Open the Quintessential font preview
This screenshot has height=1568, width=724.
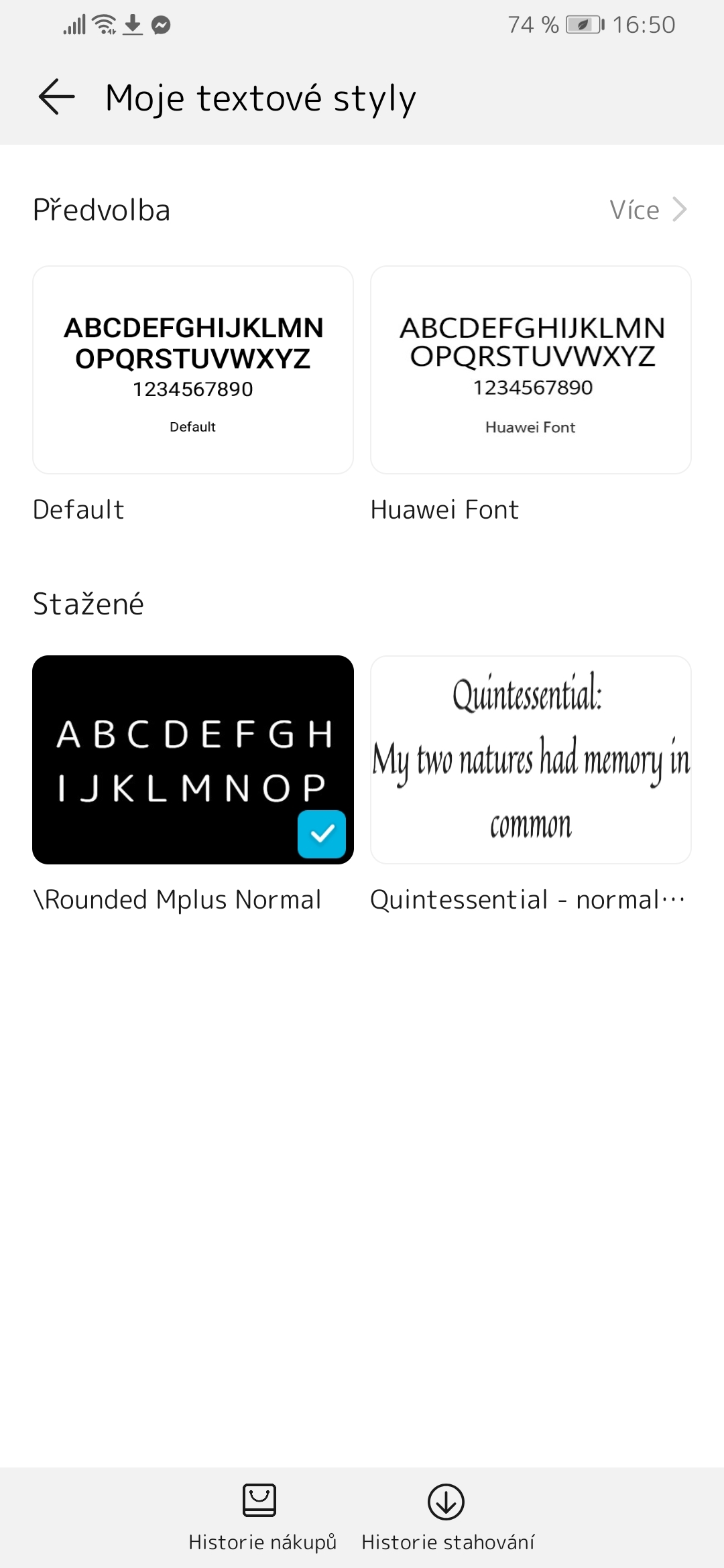[530, 759]
